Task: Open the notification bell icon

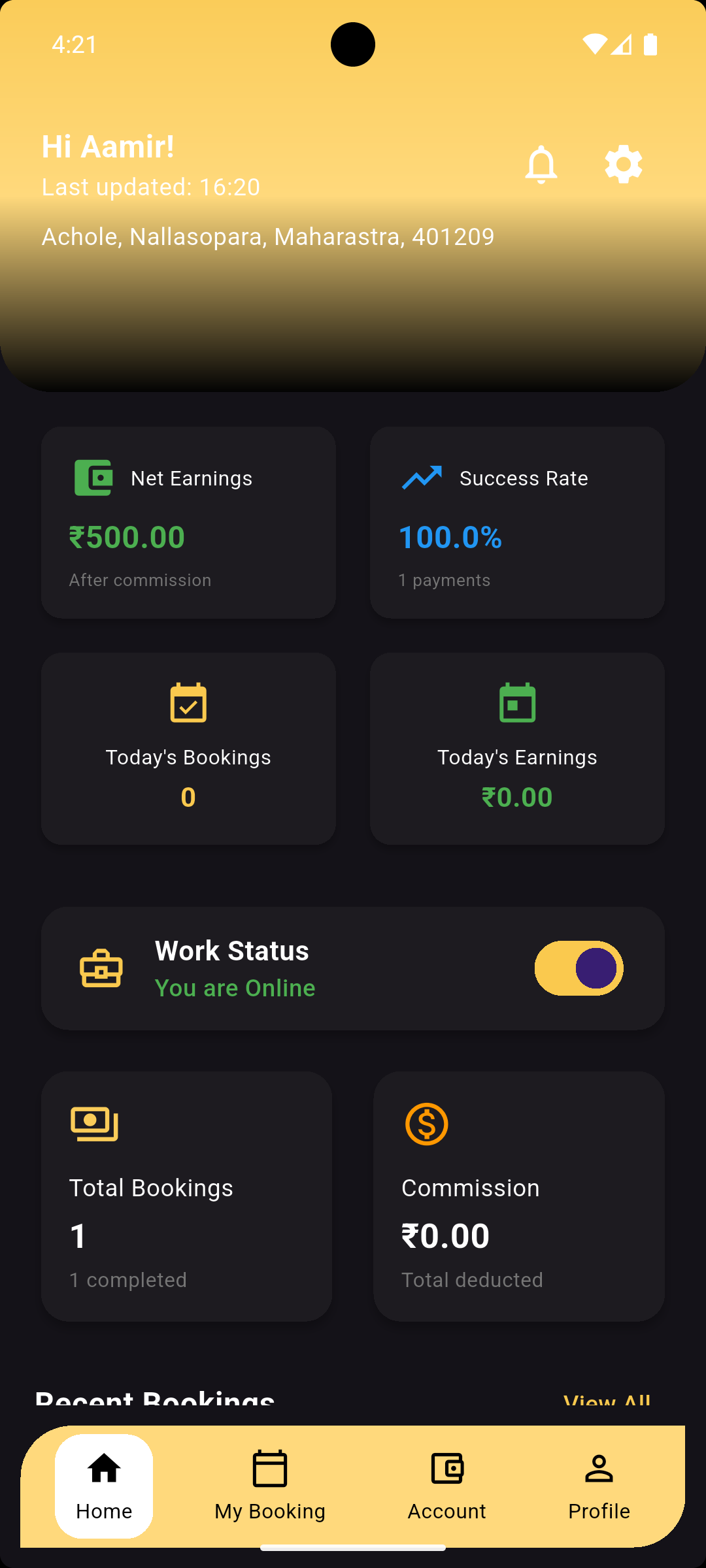Action: 541,164
